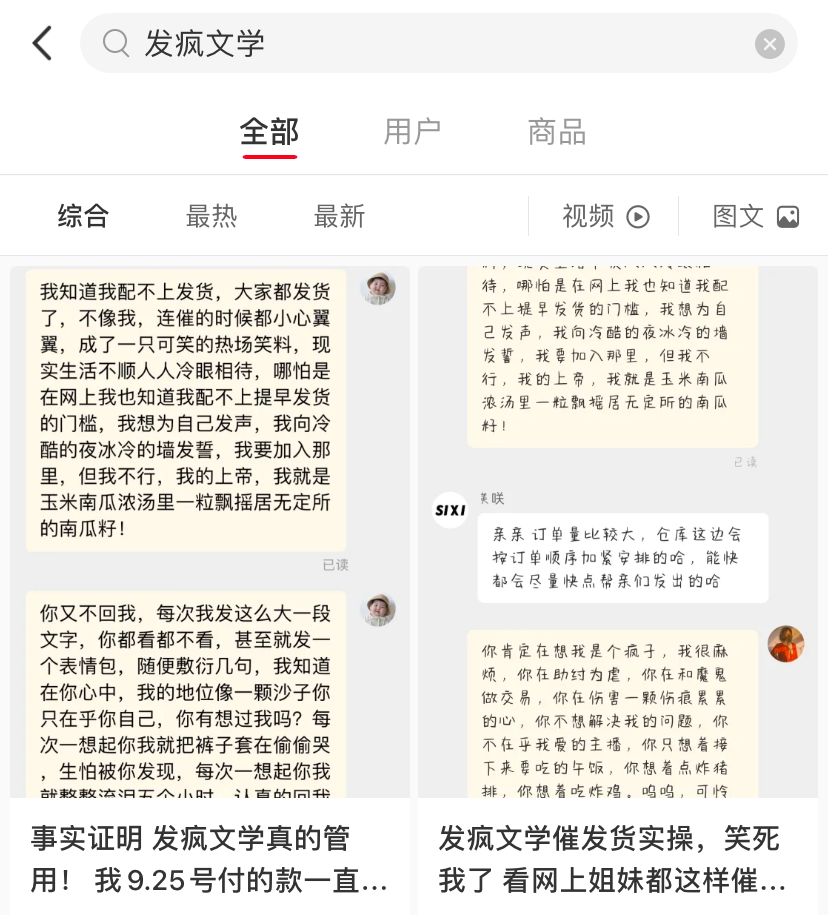828x915 pixels.
Task: Switch to the 用户 tab
Action: click(412, 132)
